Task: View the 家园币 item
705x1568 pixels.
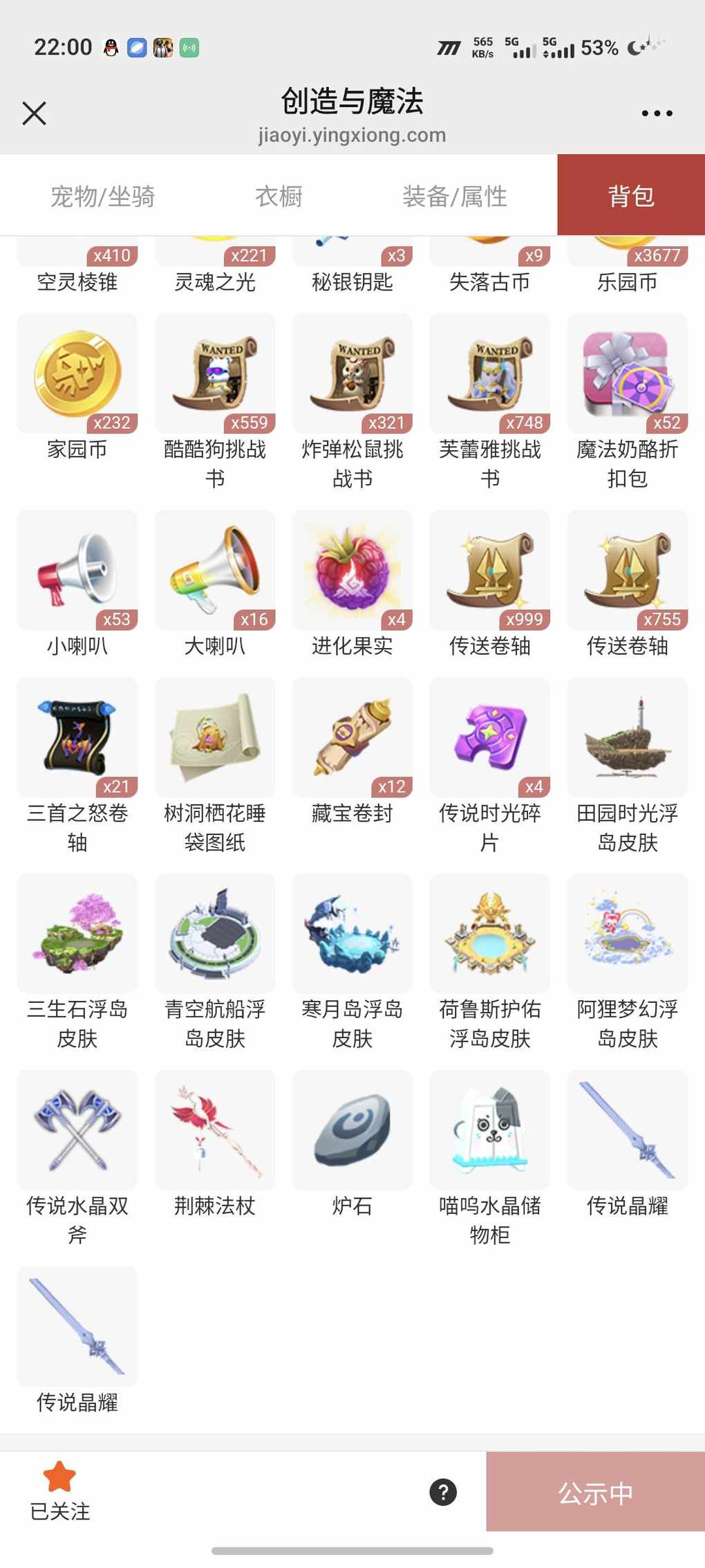Action: 77,374
